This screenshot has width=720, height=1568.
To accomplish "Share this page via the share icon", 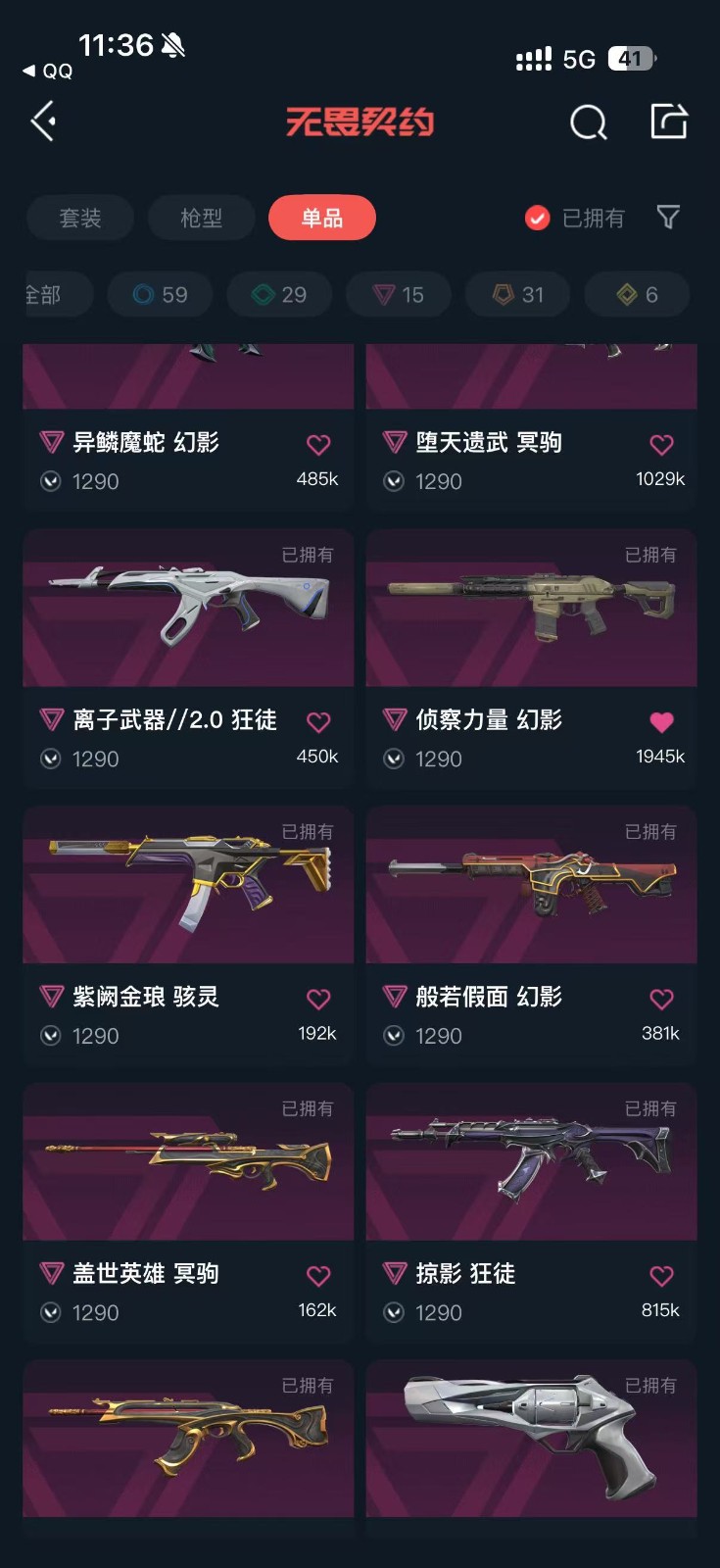I will 669,122.
